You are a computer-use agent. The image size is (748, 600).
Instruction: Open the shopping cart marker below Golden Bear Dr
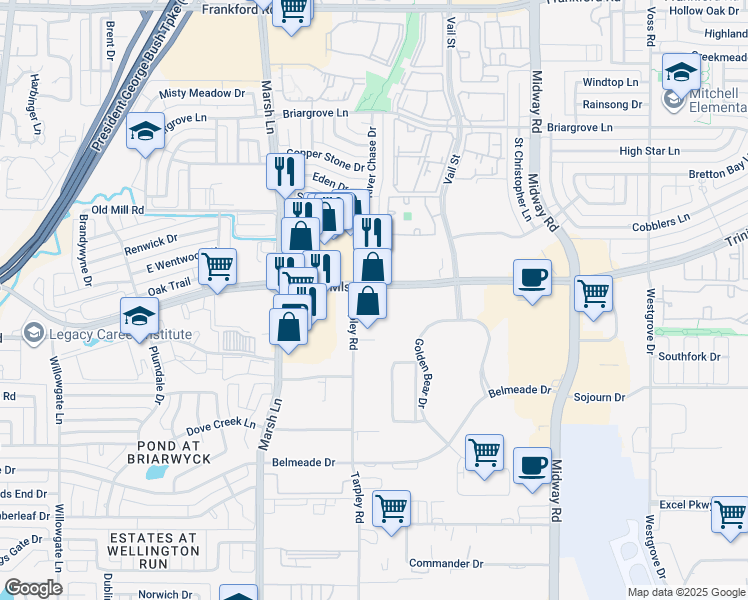[x=485, y=452]
